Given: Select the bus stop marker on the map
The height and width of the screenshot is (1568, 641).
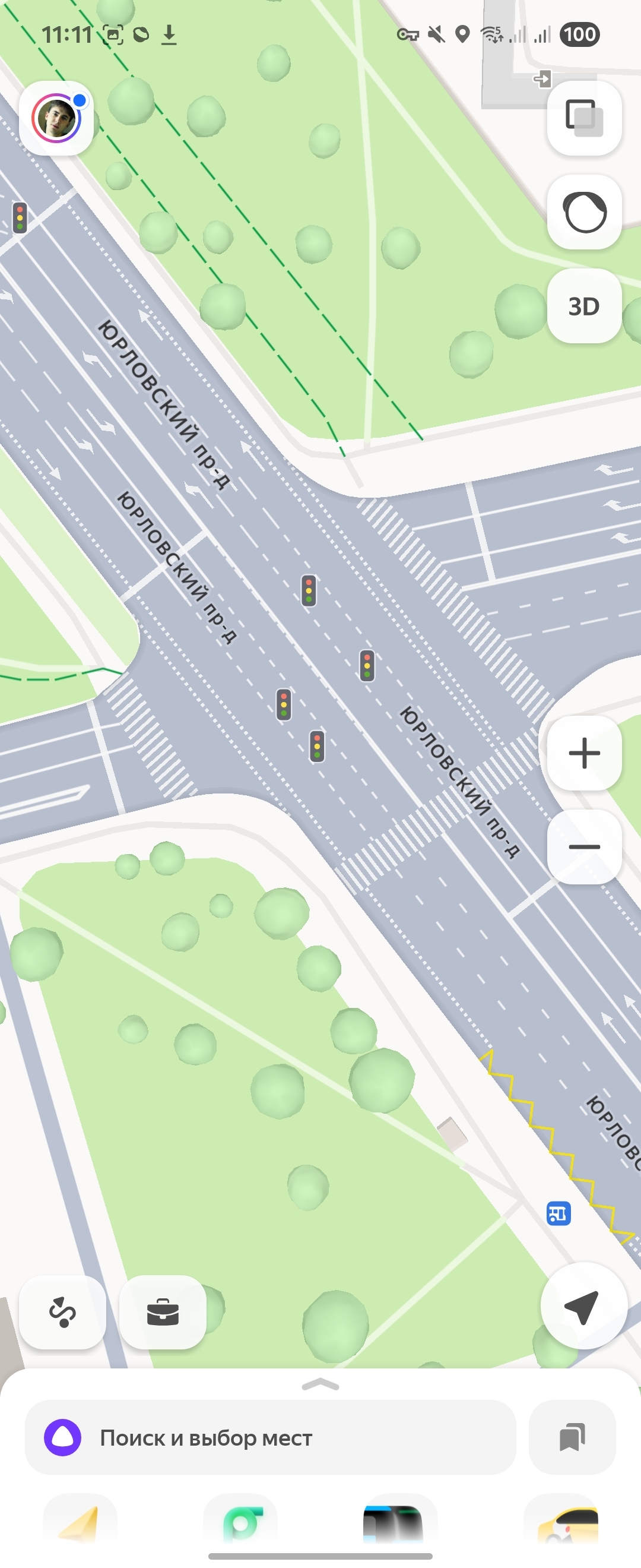Looking at the screenshot, I should (559, 1213).
